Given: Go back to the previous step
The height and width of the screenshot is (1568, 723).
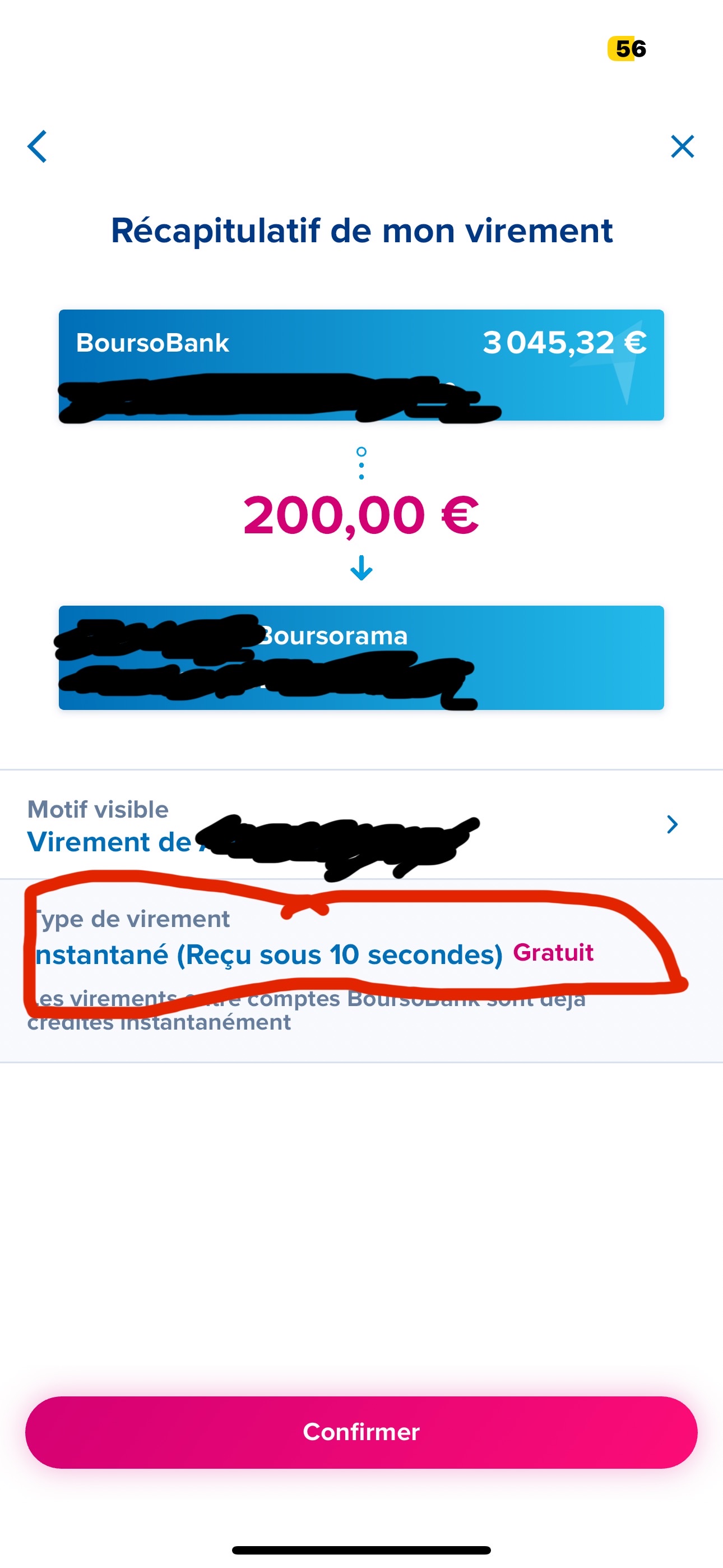Looking at the screenshot, I should pos(37,147).
